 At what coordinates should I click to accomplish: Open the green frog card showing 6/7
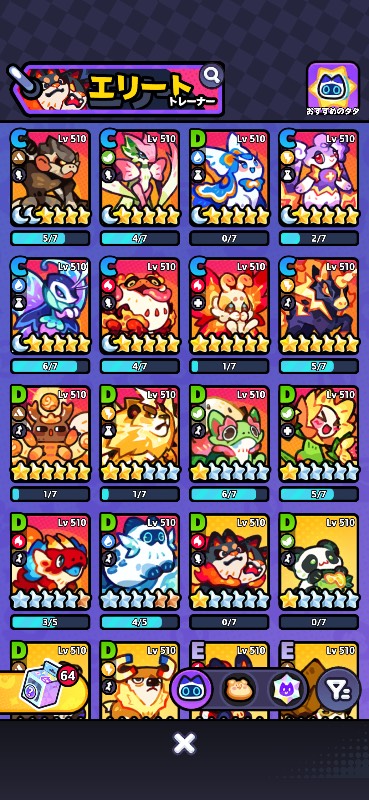(x=229, y=434)
